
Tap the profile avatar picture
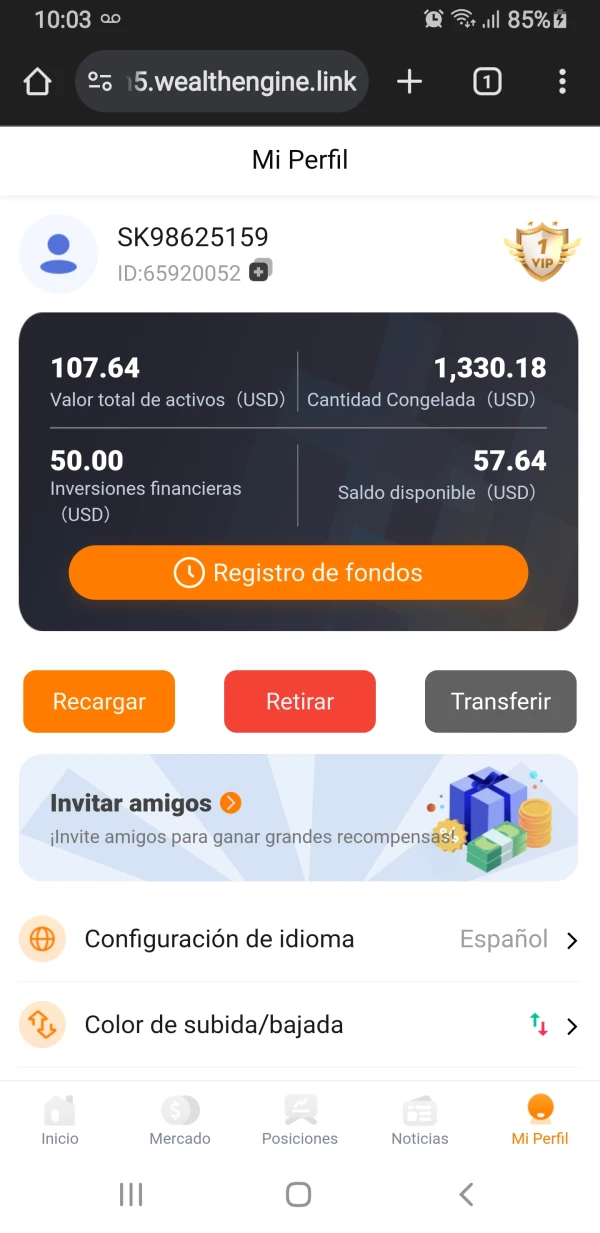pyautogui.click(x=59, y=254)
